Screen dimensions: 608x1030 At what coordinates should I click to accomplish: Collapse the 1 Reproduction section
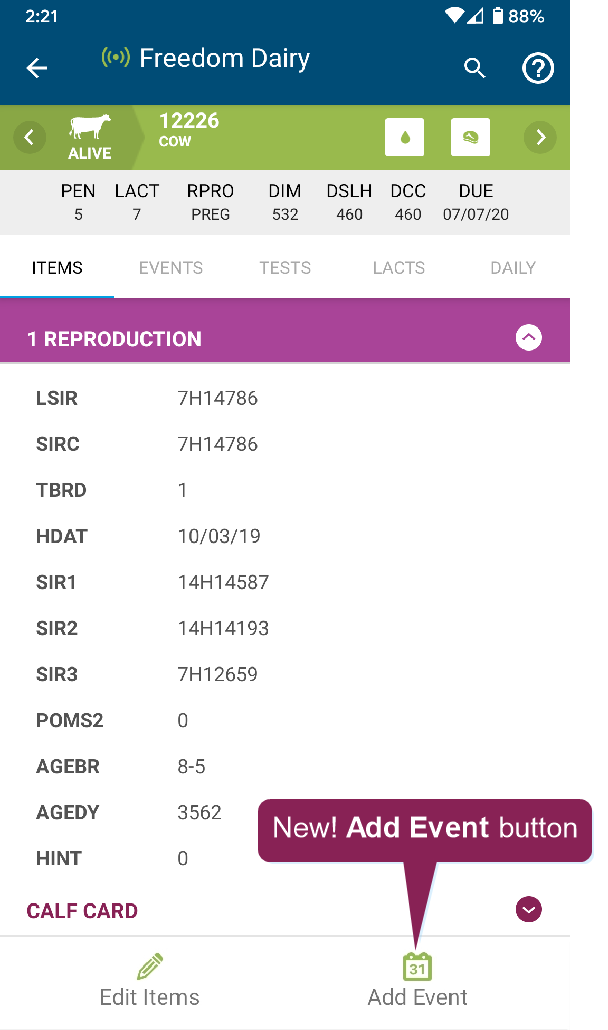click(x=529, y=338)
